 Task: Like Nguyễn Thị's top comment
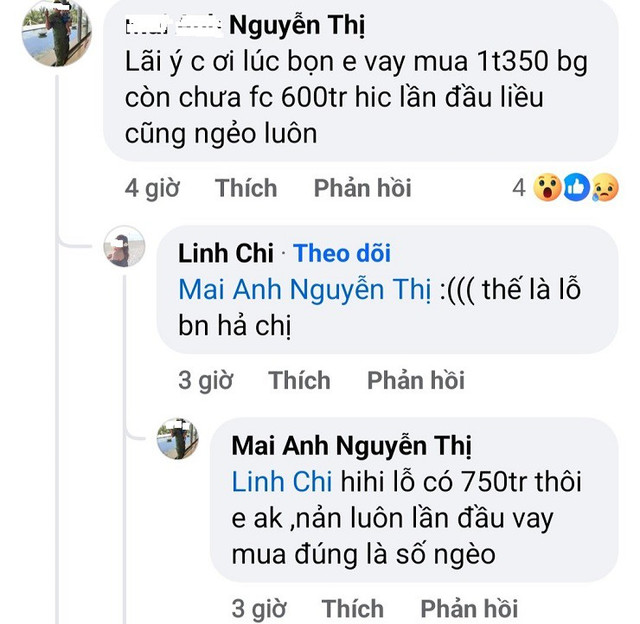[x=246, y=188]
